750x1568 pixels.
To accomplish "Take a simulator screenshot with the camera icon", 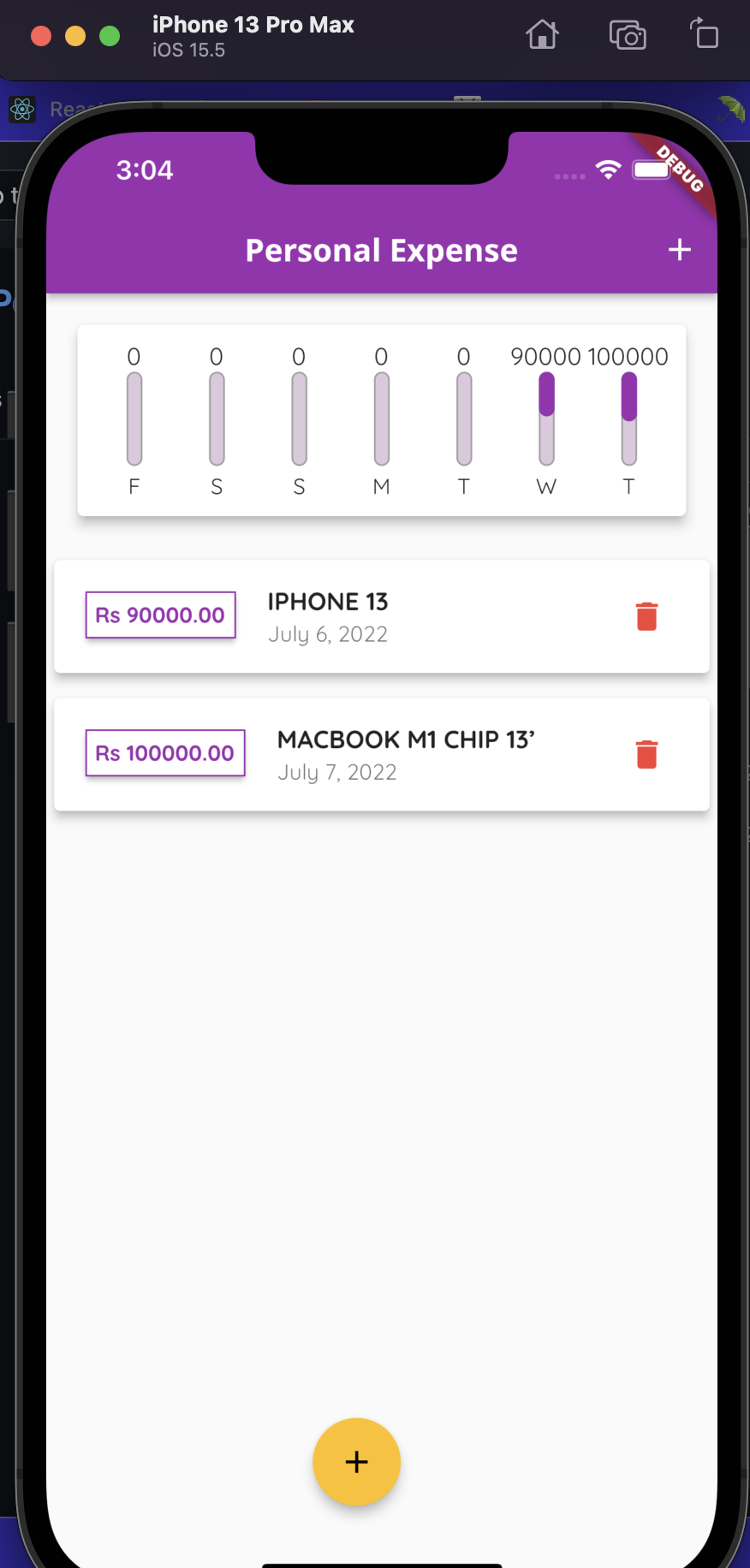I will click(628, 35).
